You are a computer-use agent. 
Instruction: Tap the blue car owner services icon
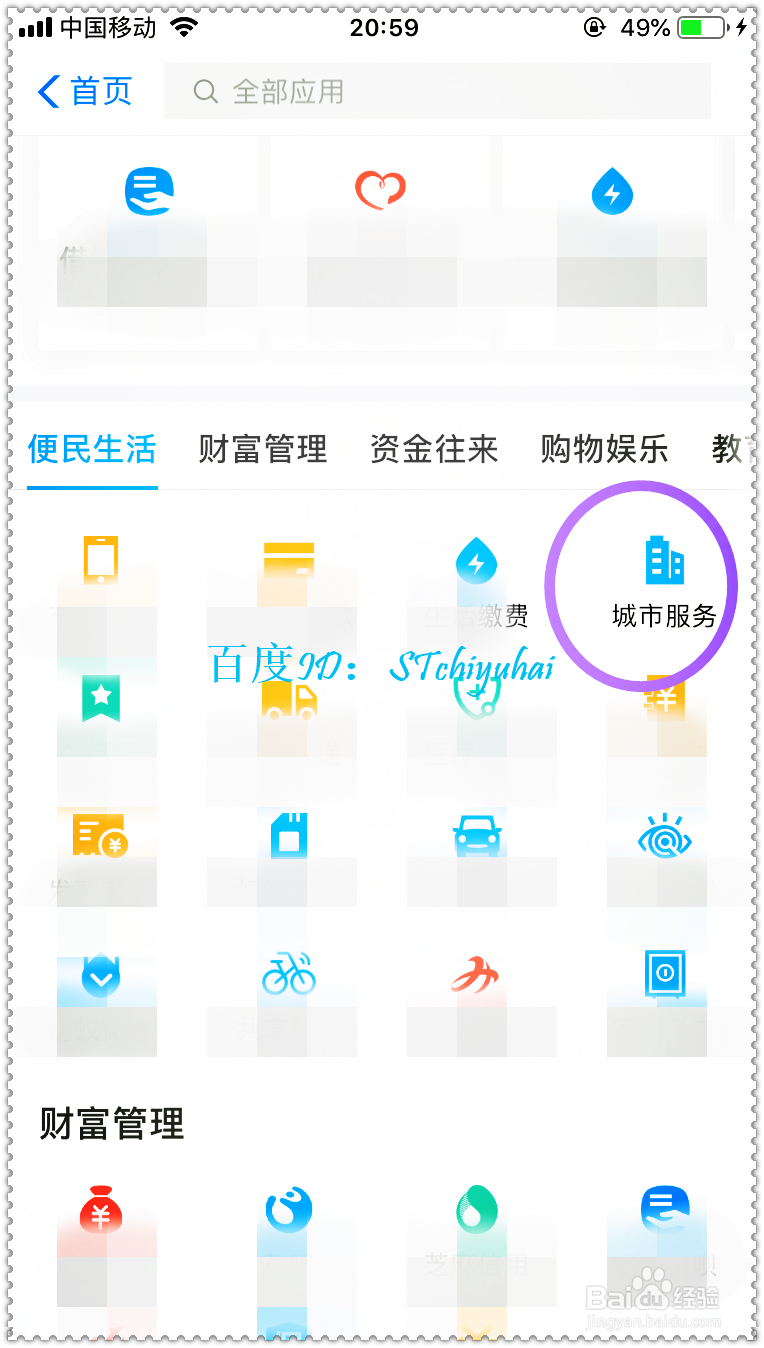476,836
